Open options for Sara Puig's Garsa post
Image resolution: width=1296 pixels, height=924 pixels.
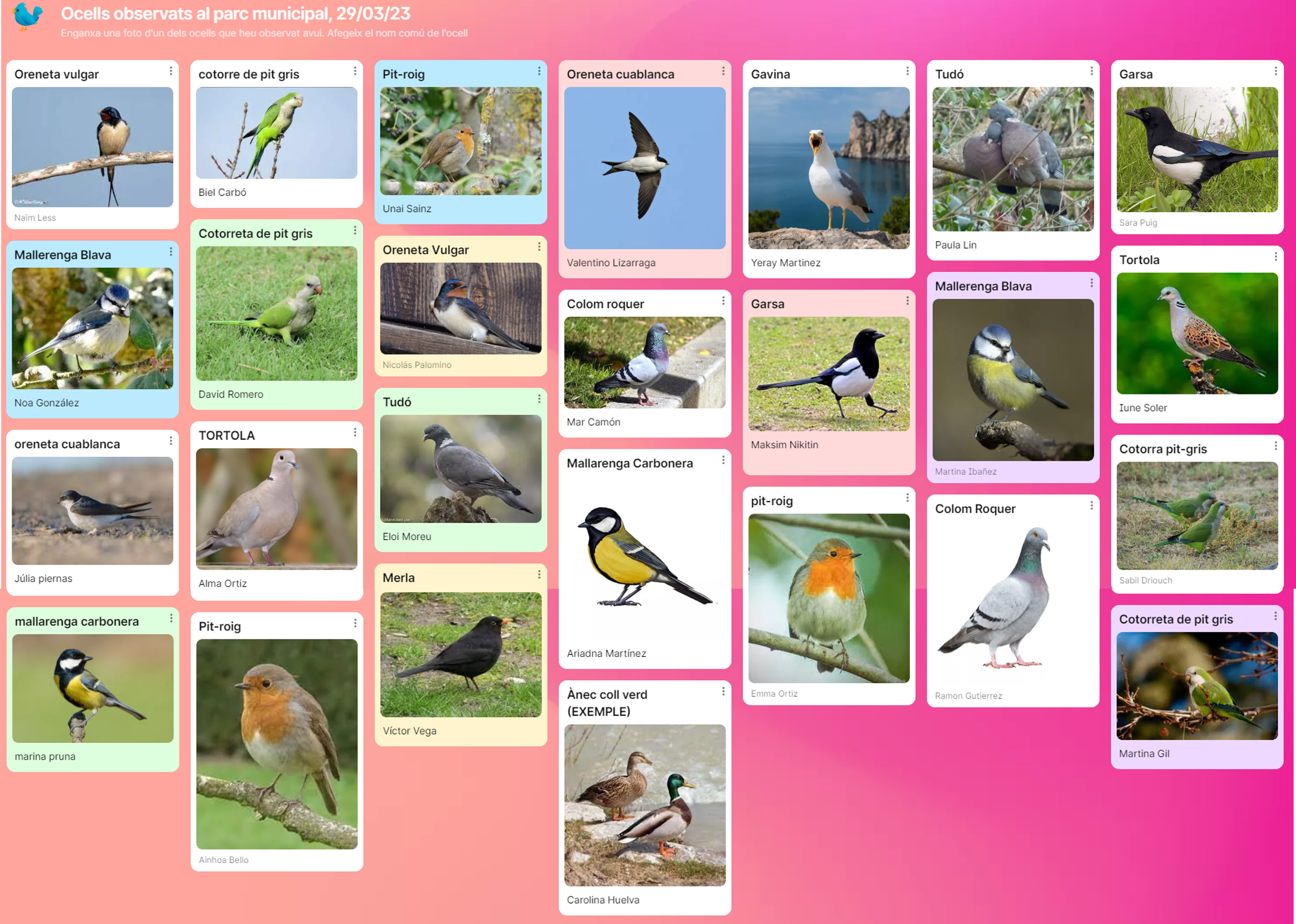point(1276,72)
